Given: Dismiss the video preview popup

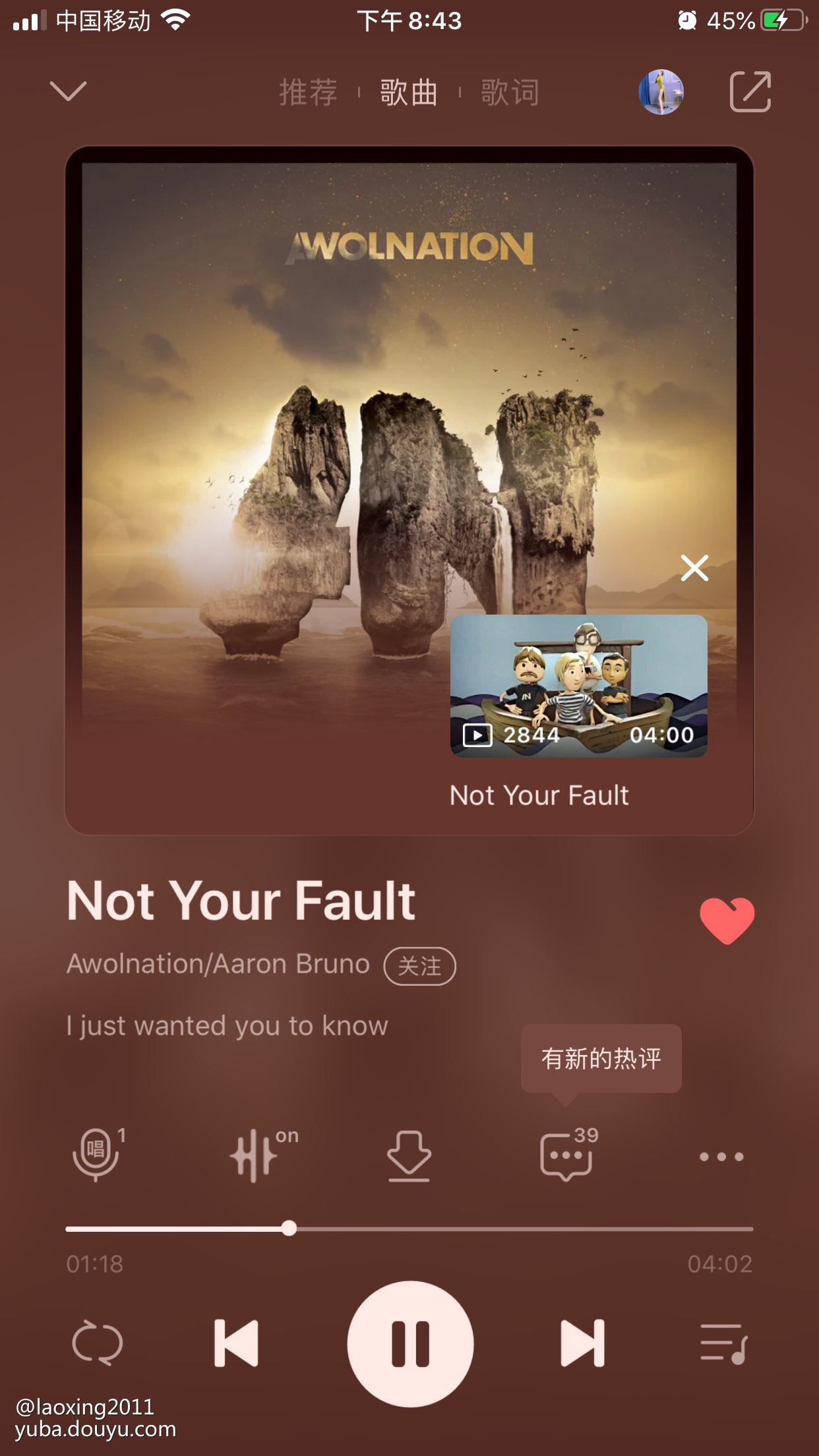Looking at the screenshot, I should [694, 568].
